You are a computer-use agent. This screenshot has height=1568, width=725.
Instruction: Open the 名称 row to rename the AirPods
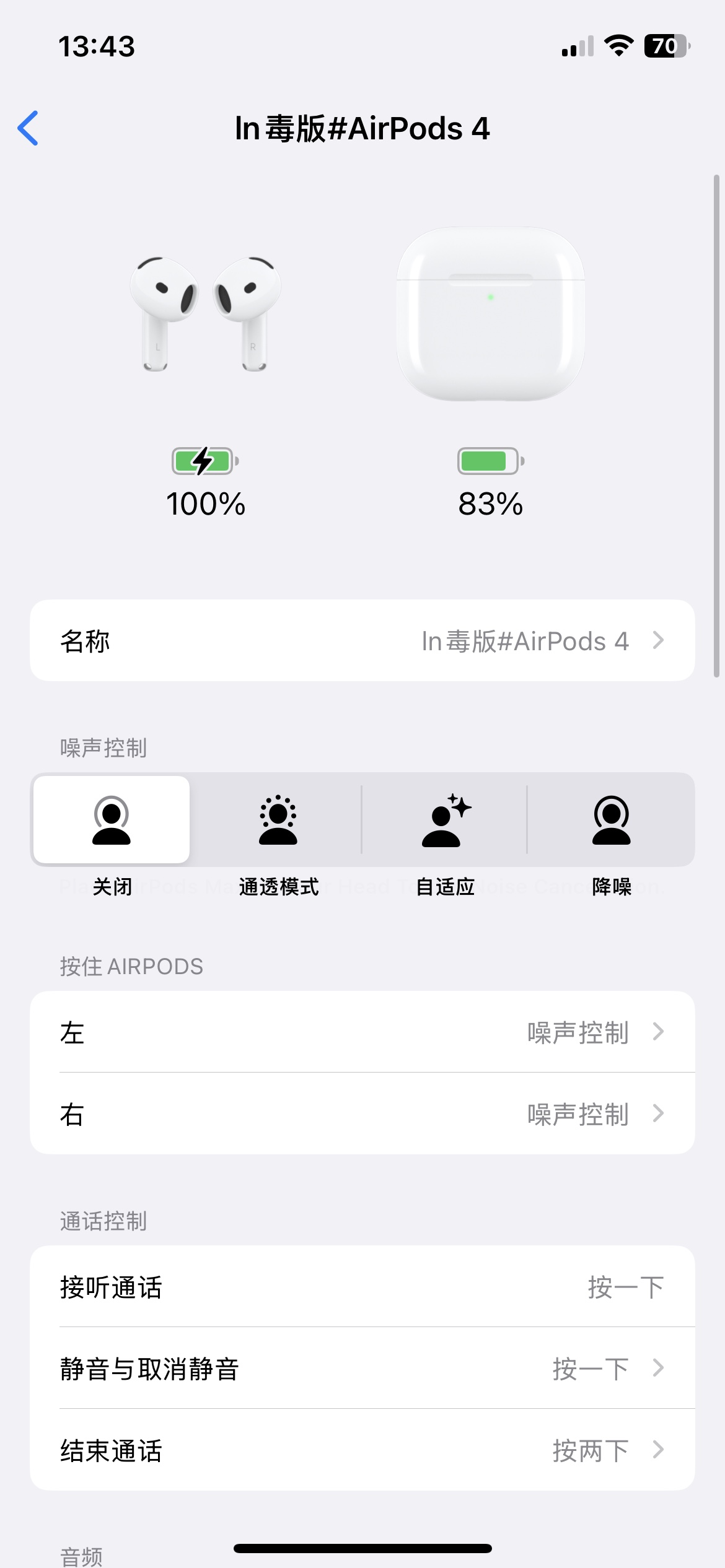click(362, 640)
